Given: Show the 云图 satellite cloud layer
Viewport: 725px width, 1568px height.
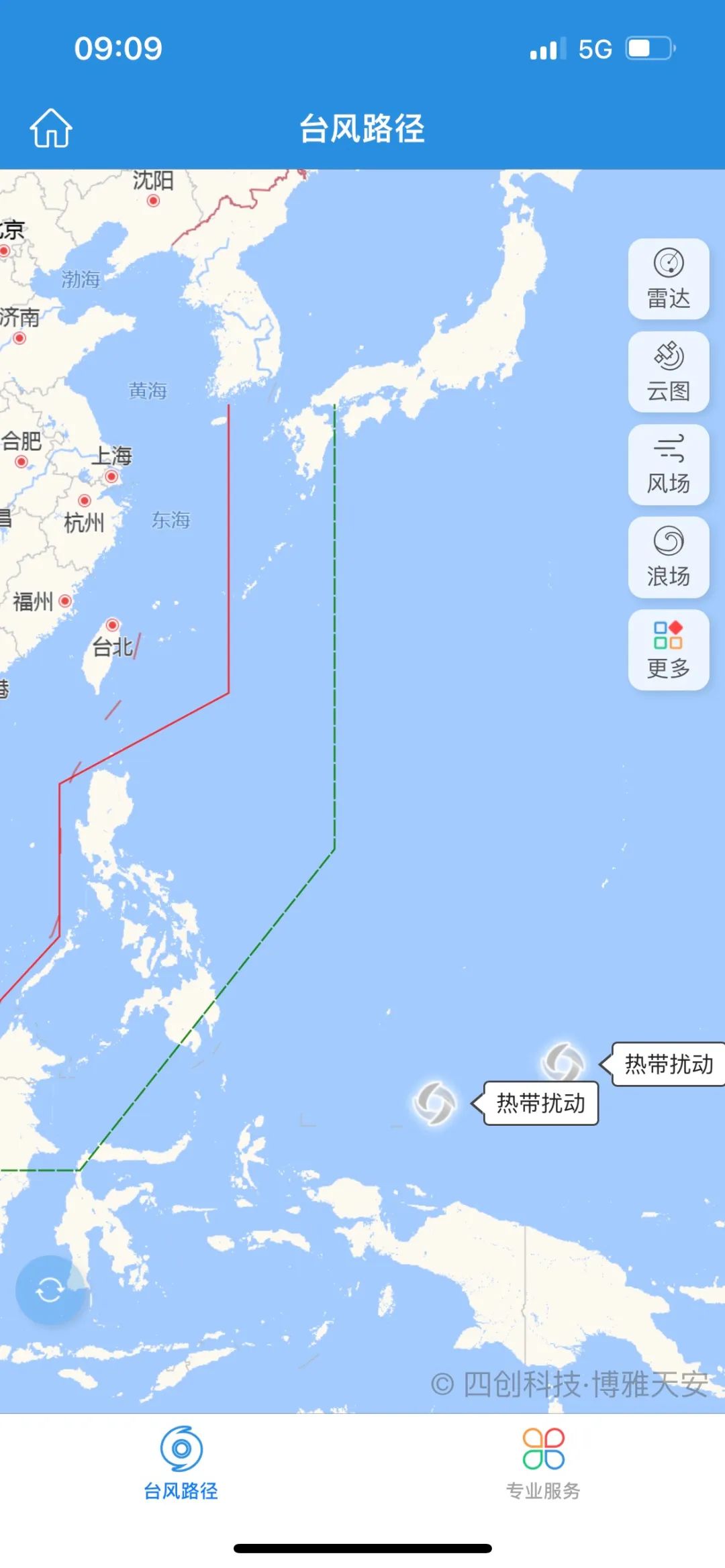Looking at the screenshot, I should (x=668, y=371).
